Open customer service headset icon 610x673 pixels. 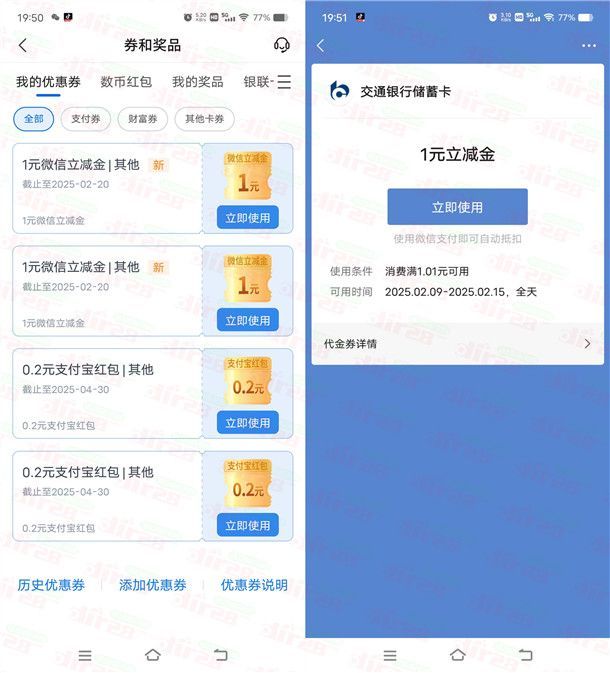[x=281, y=45]
